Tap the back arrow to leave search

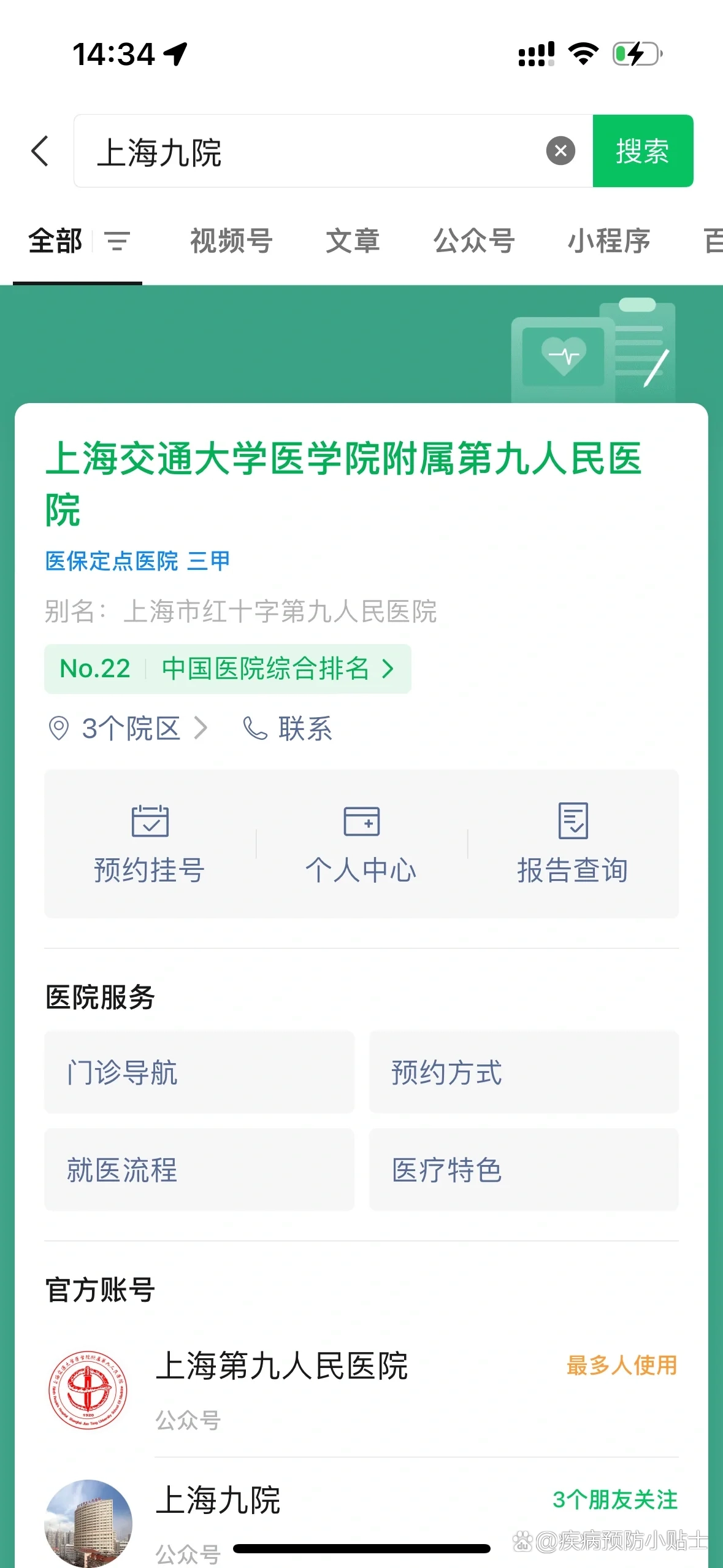click(x=39, y=152)
